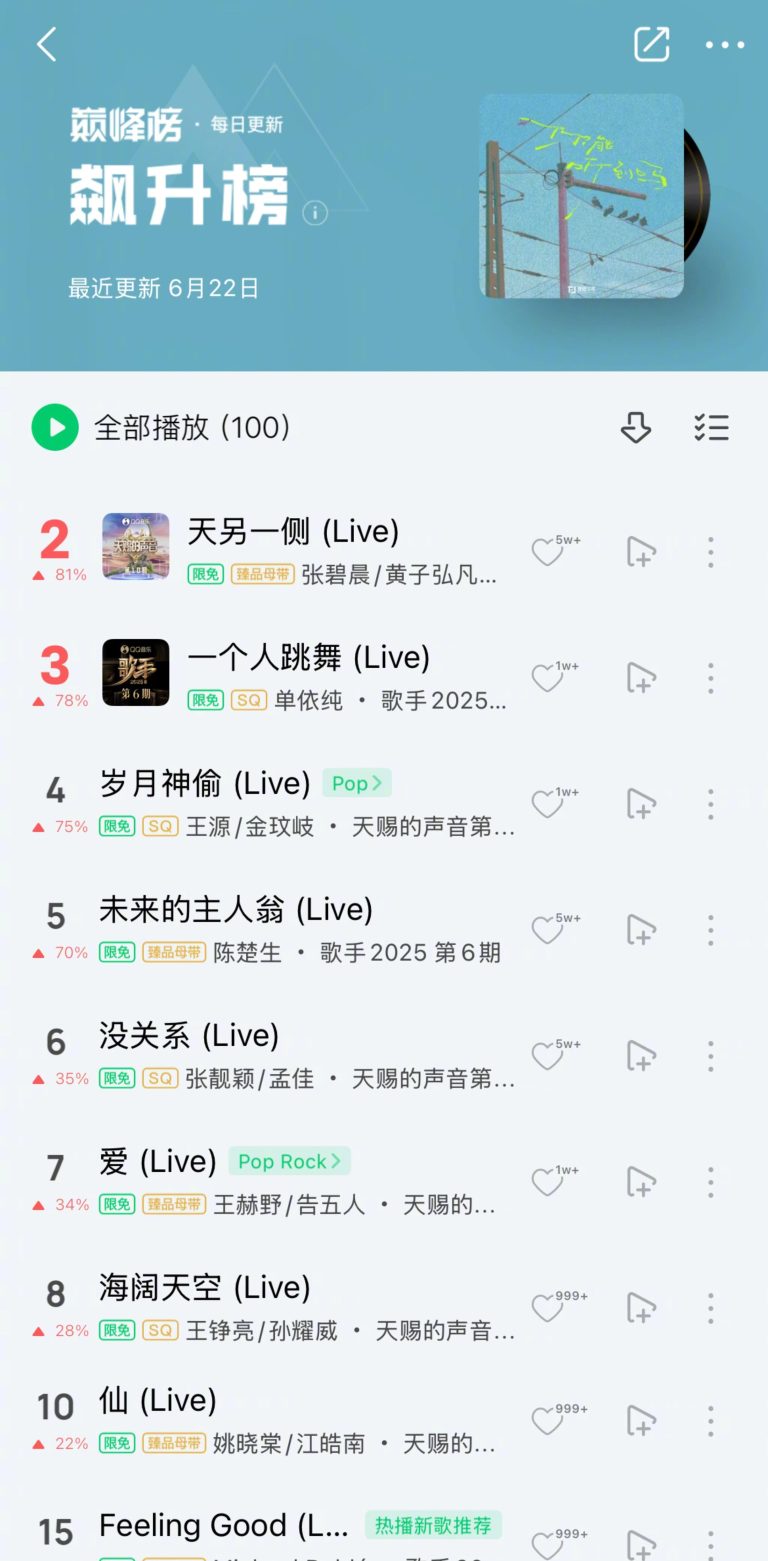The width and height of the screenshot is (768, 1561).
Task: Like the song 一个人跳舞 (Live)
Action: click(548, 678)
